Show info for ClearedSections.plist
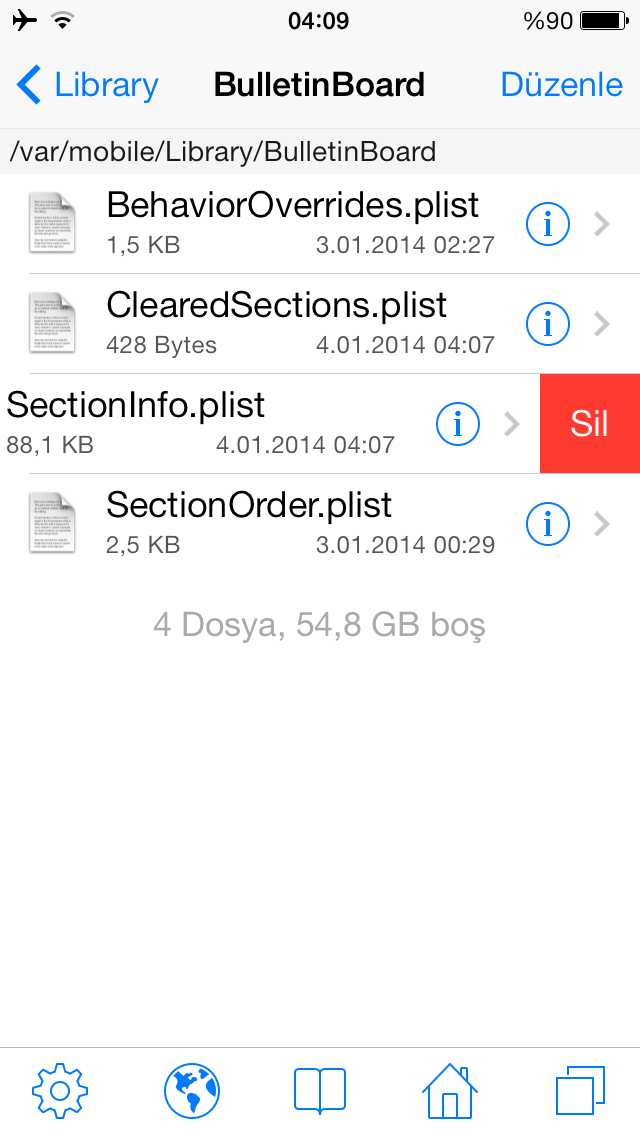The width and height of the screenshot is (640, 1136). 547,324
